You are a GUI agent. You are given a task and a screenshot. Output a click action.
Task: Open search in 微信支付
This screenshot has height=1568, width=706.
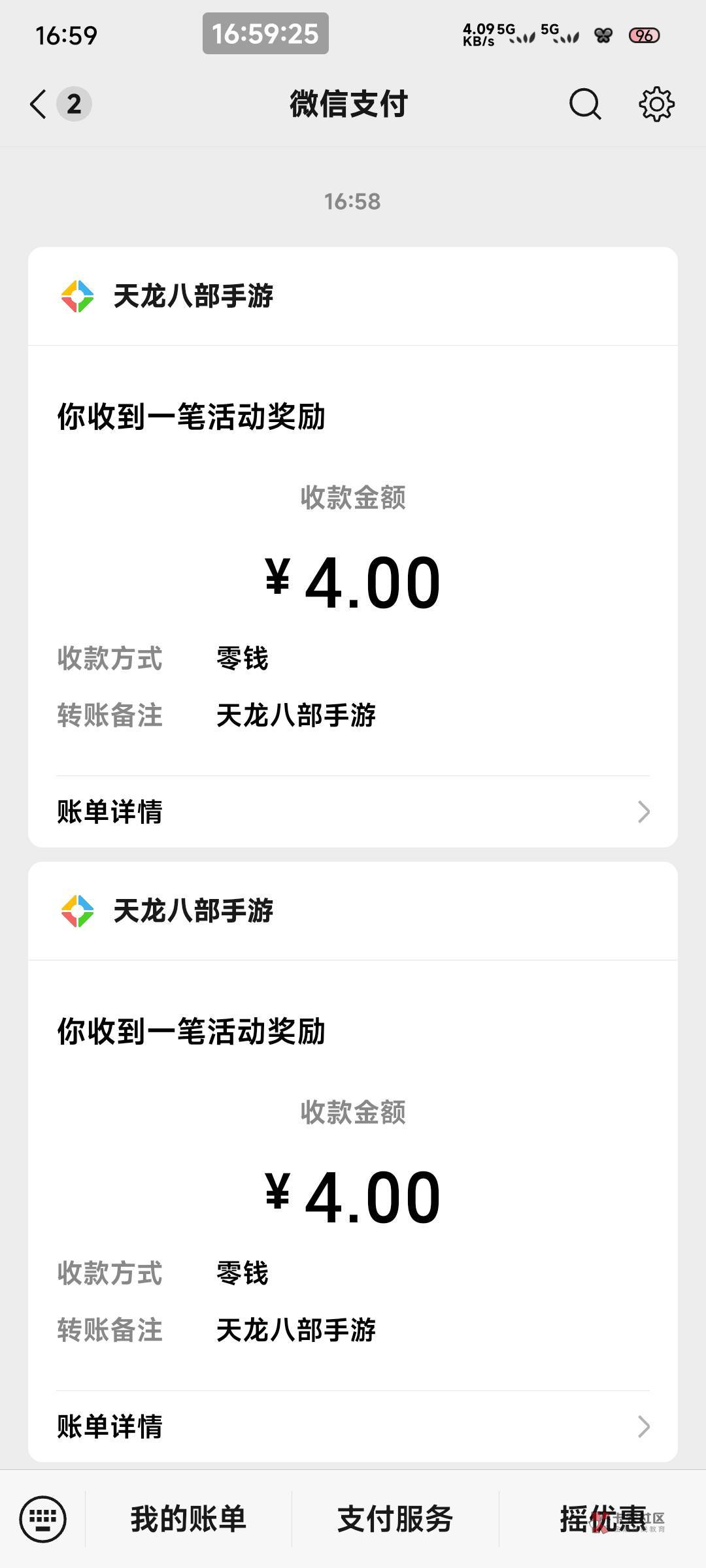coord(584,104)
